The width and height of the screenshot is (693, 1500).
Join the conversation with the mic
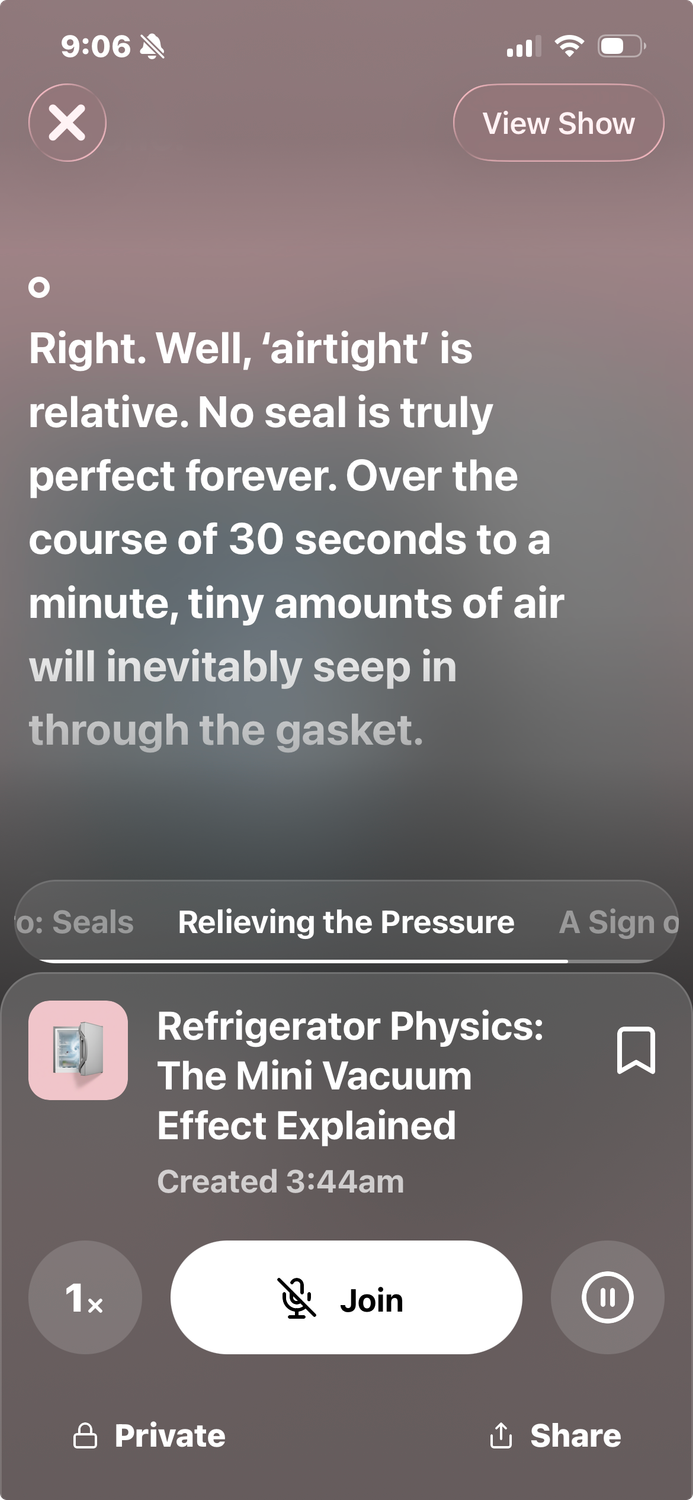click(346, 1298)
